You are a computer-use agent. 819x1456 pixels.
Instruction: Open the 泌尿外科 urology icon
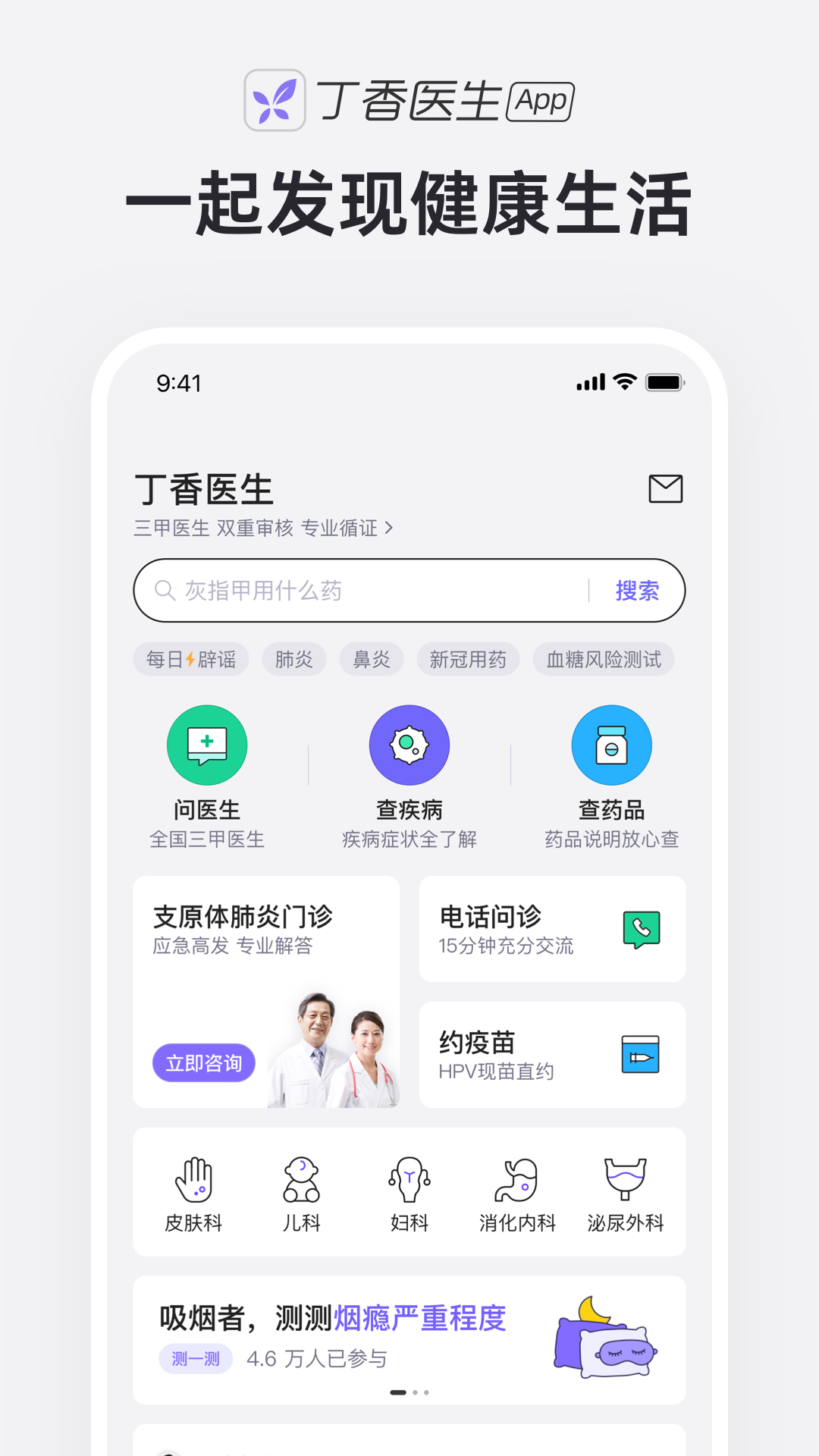pos(624,1180)
